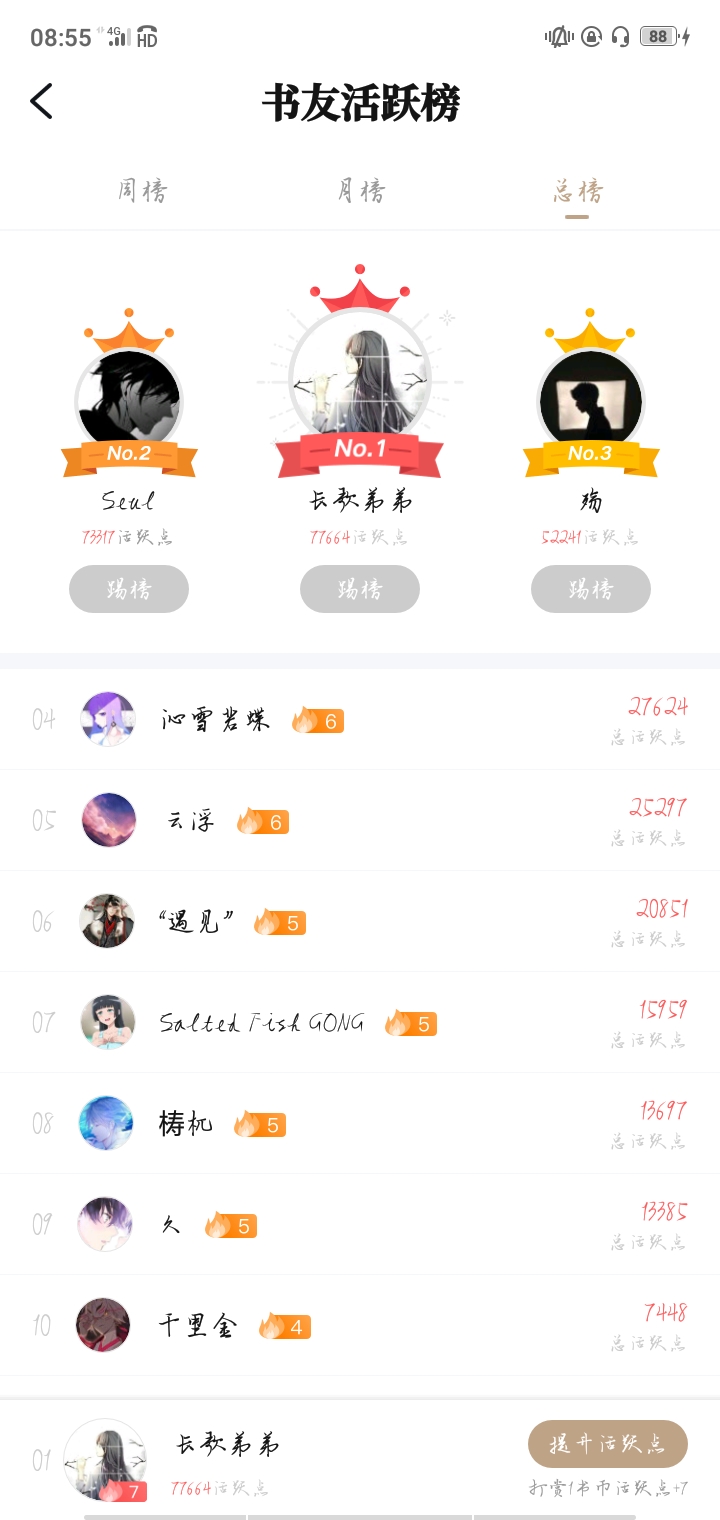
Task: Switch to the 月榜 tab
Action: 360,190
